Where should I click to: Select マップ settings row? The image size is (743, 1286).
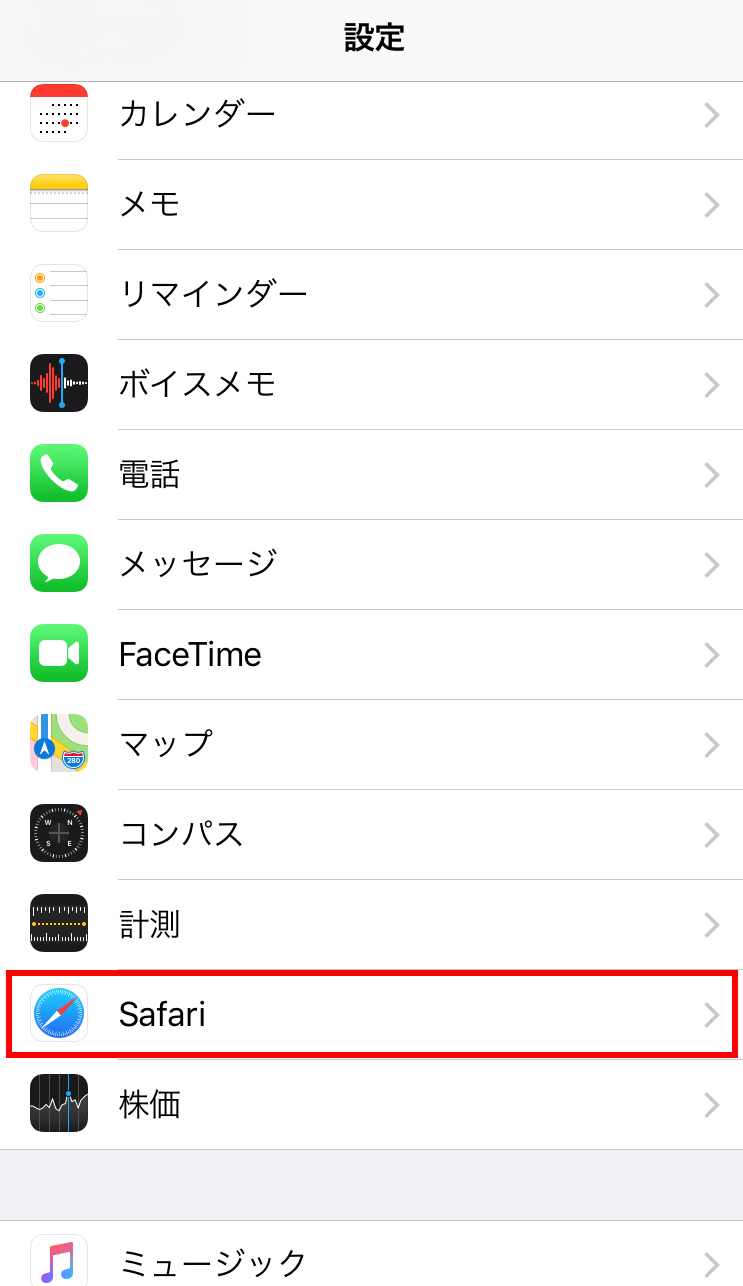point(371,745)
